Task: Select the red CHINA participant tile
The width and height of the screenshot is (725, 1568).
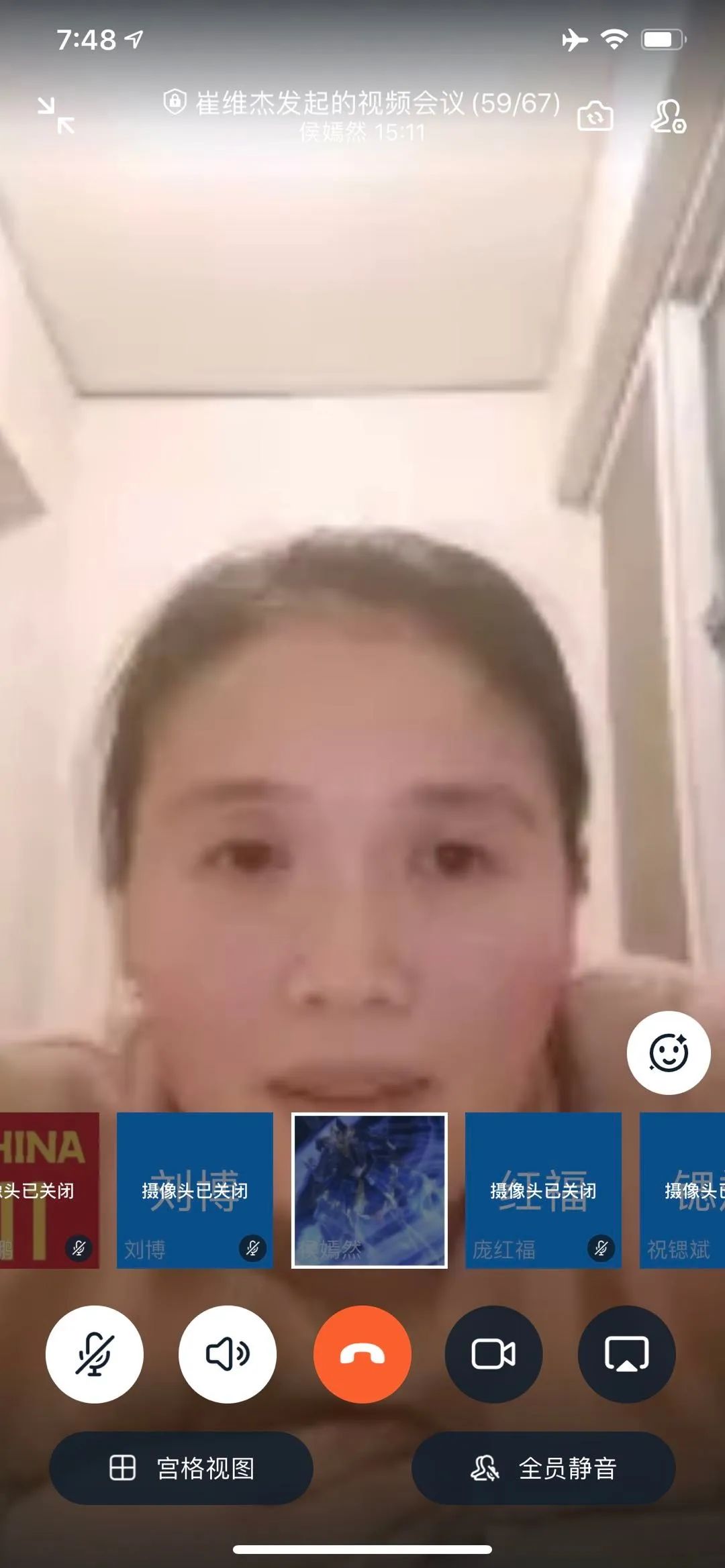Action: pyautogui.click(x=48, y=1190)
